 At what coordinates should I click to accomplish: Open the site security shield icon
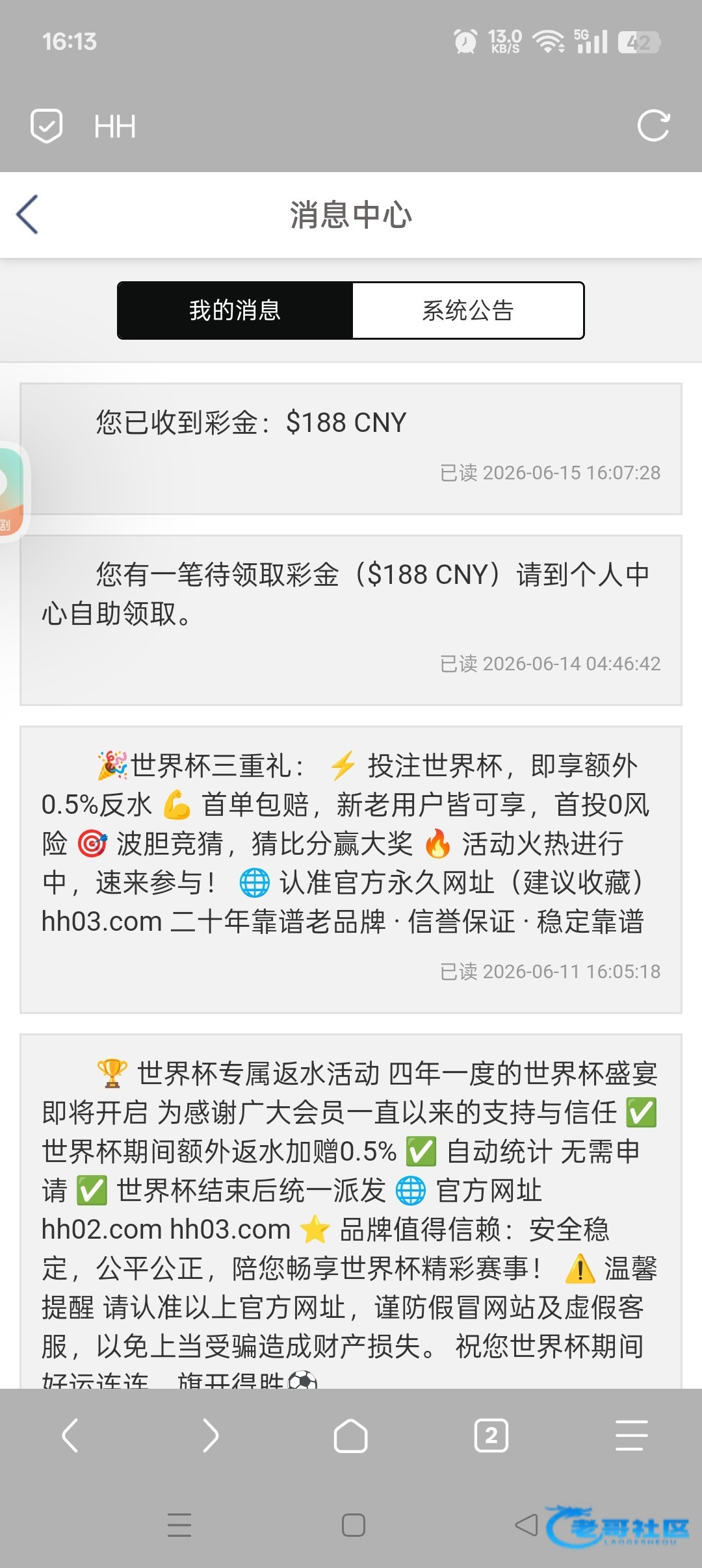47,125
